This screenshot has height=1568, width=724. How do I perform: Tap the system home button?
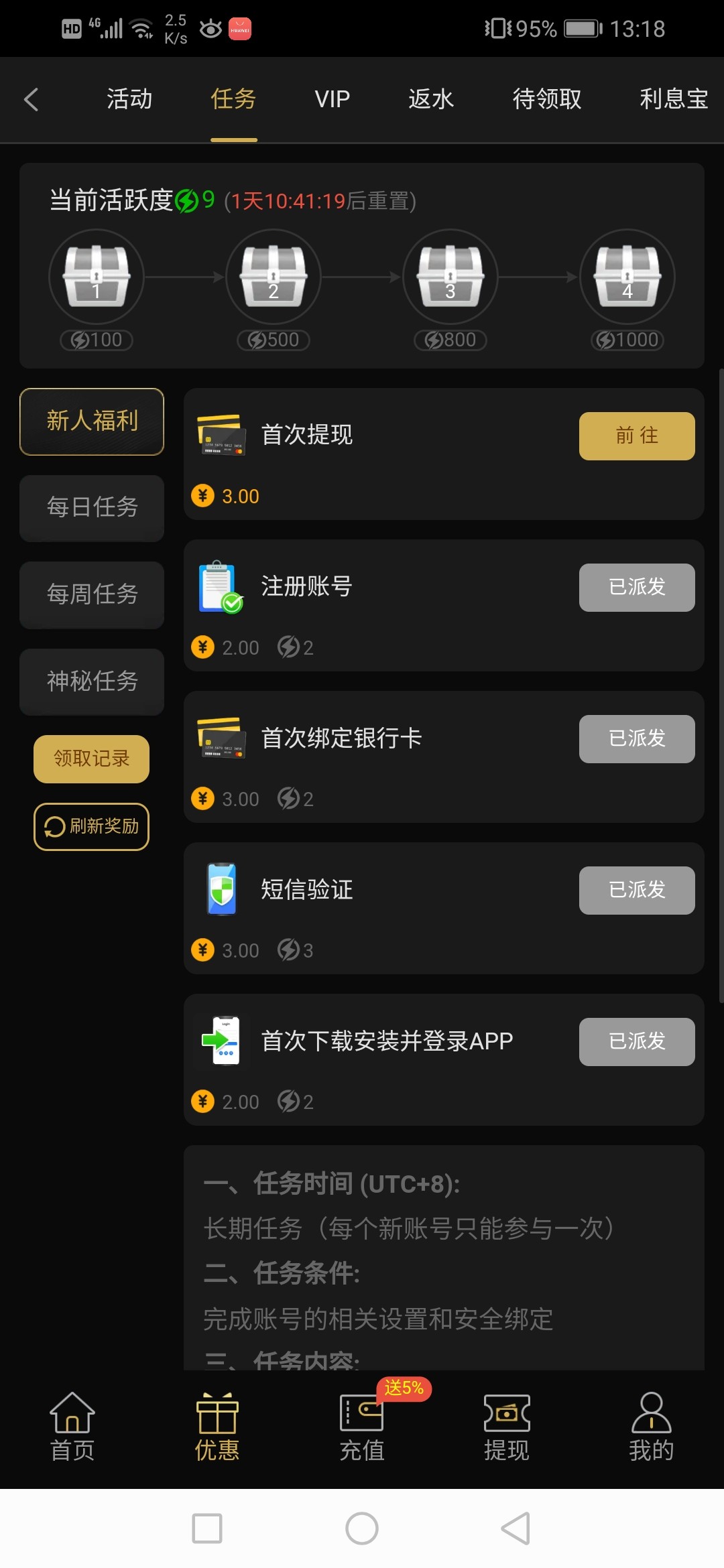click(x=362, y=1528)
